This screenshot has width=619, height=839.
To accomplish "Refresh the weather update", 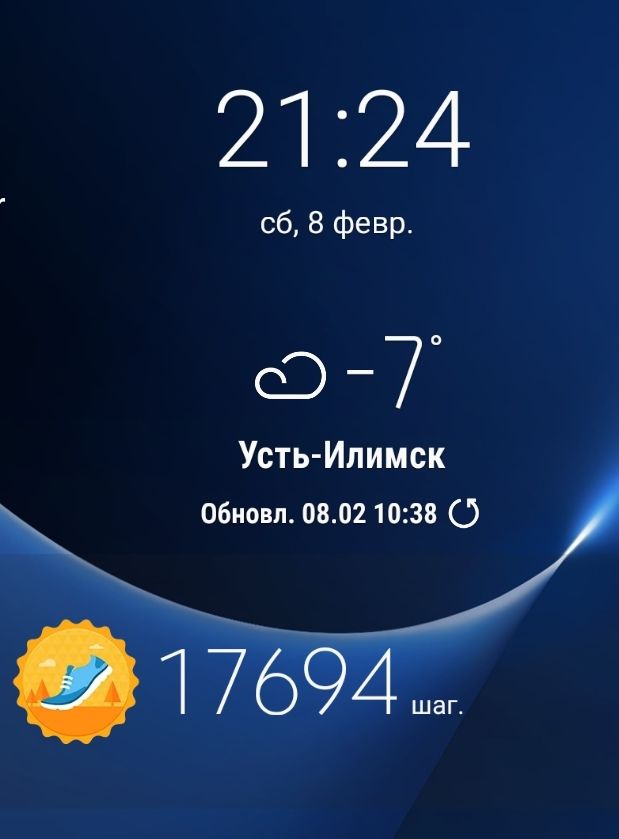I will pos(465,514).
